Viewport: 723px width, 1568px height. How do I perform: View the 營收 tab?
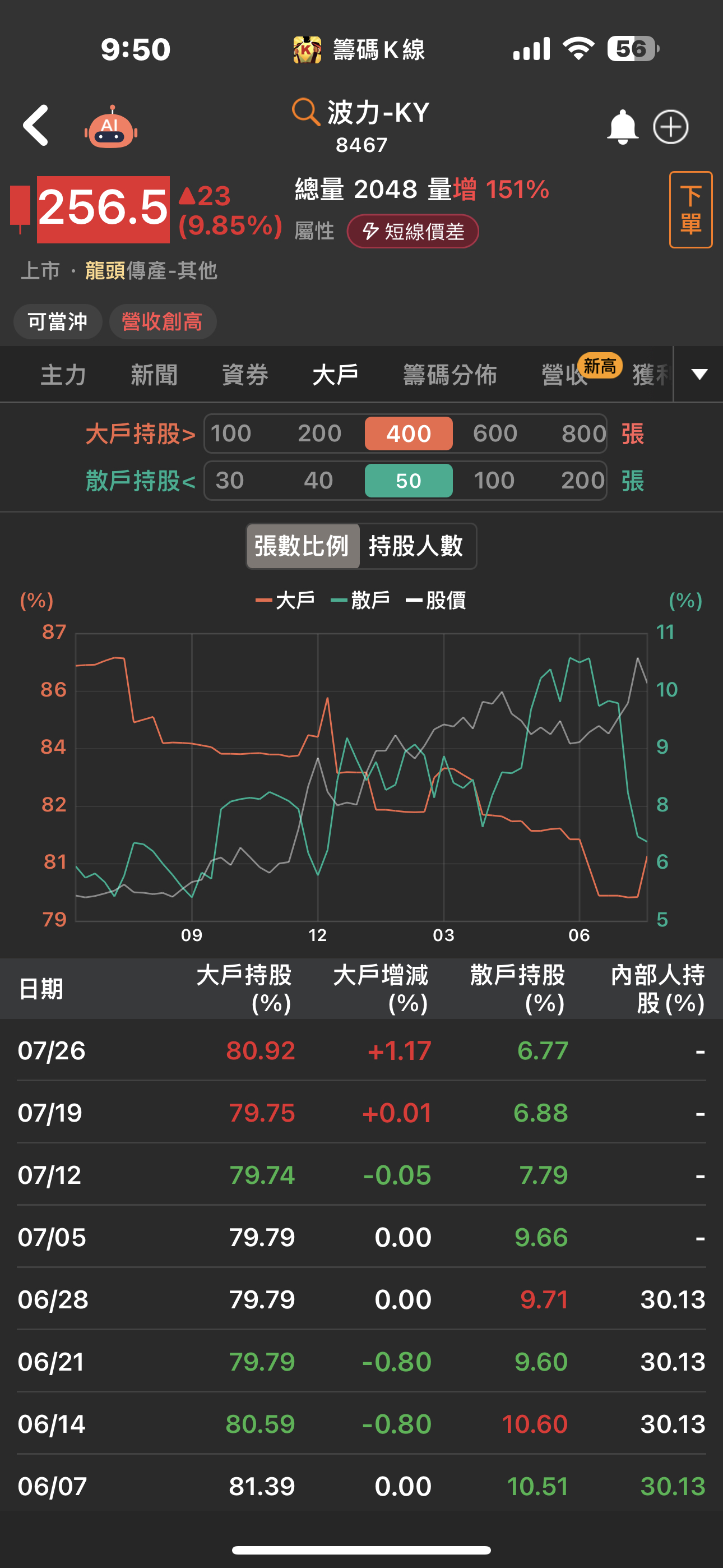(x=564, y=375)
